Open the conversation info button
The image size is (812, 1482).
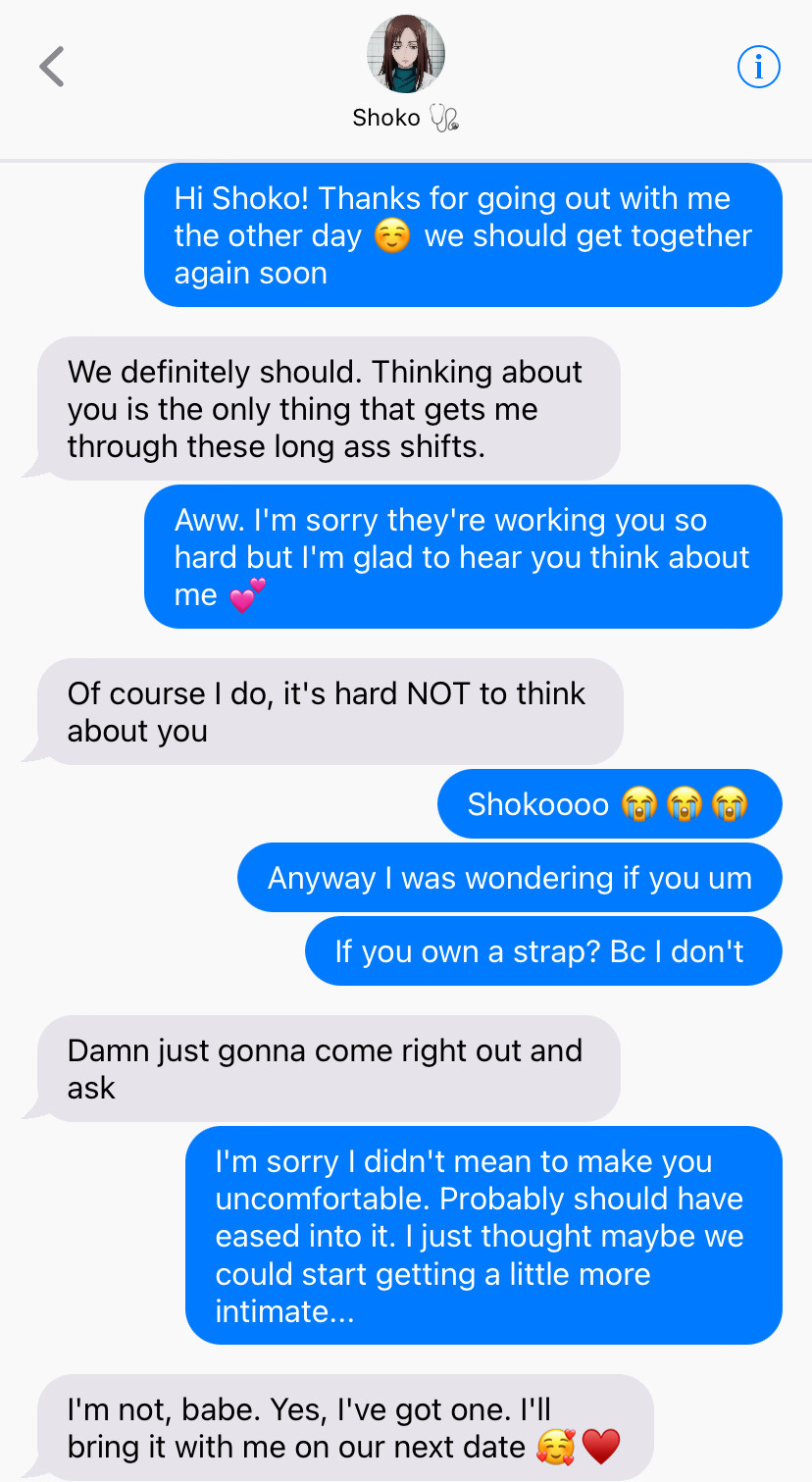click(758, 67)
